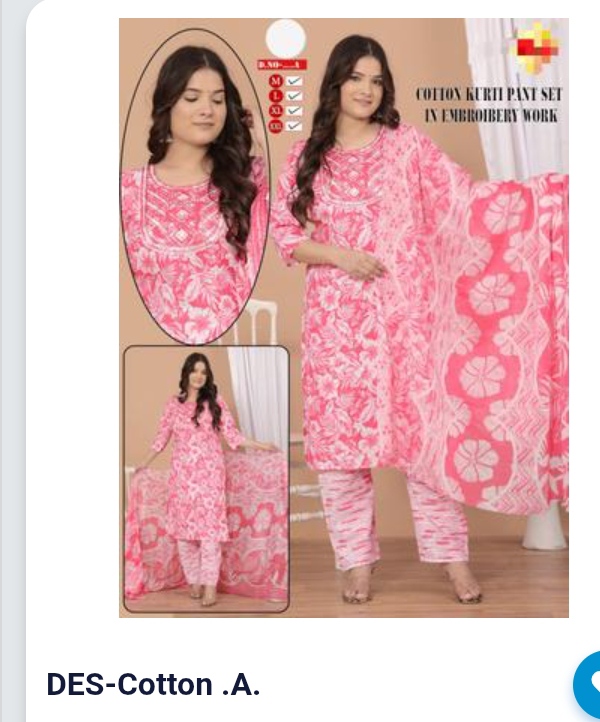Tap the blue floating action button
The height and width of the screenshot is (722, 600).
590,686
